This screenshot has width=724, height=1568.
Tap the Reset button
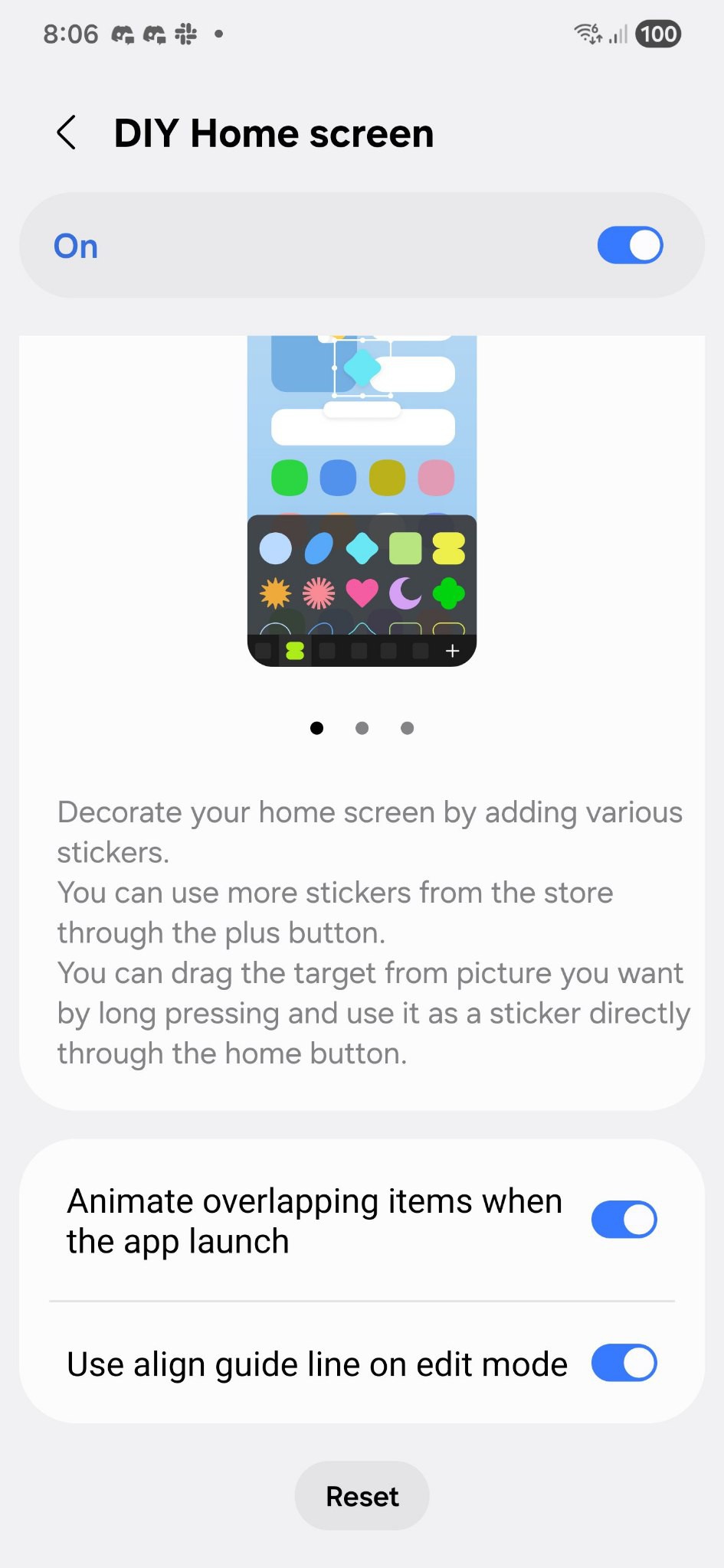362,1495
